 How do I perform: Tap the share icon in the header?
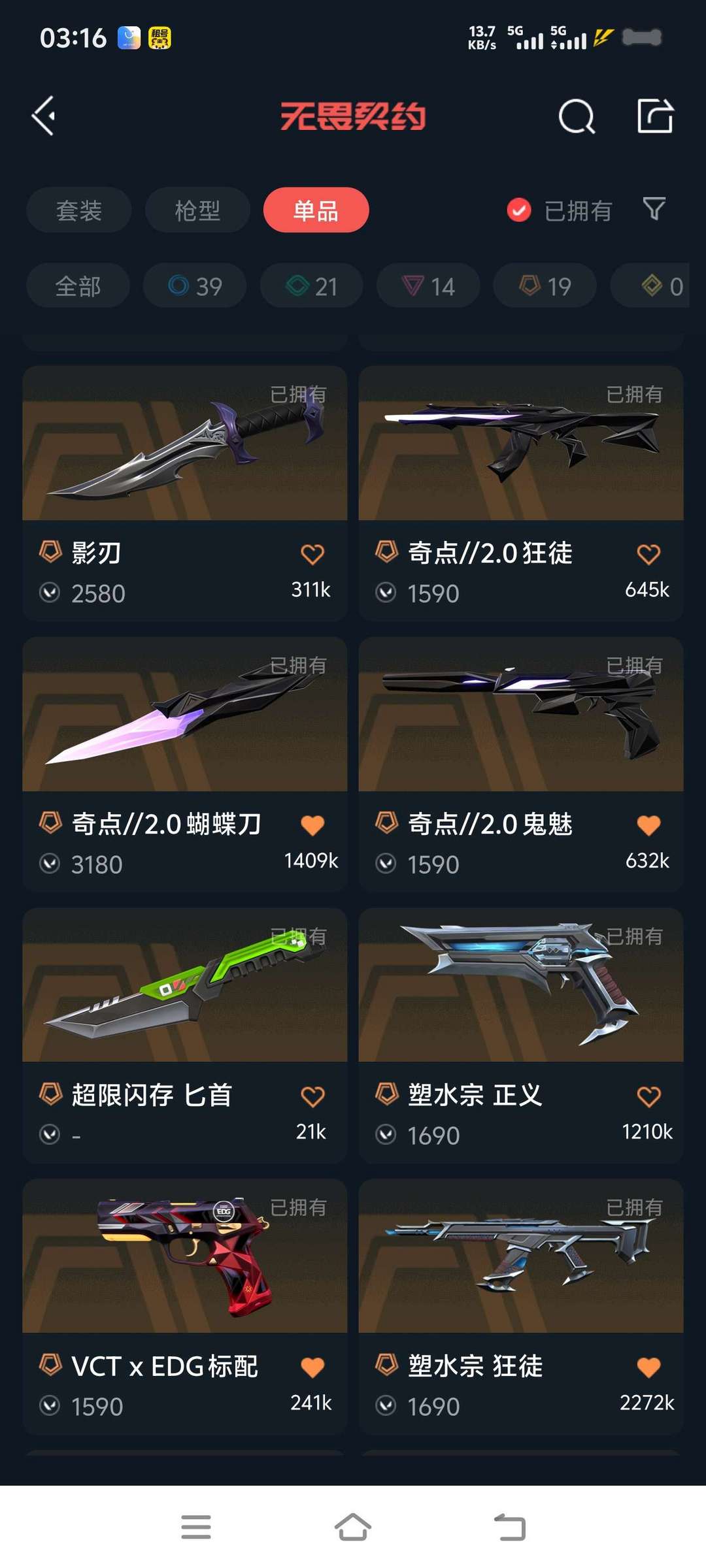656,116
